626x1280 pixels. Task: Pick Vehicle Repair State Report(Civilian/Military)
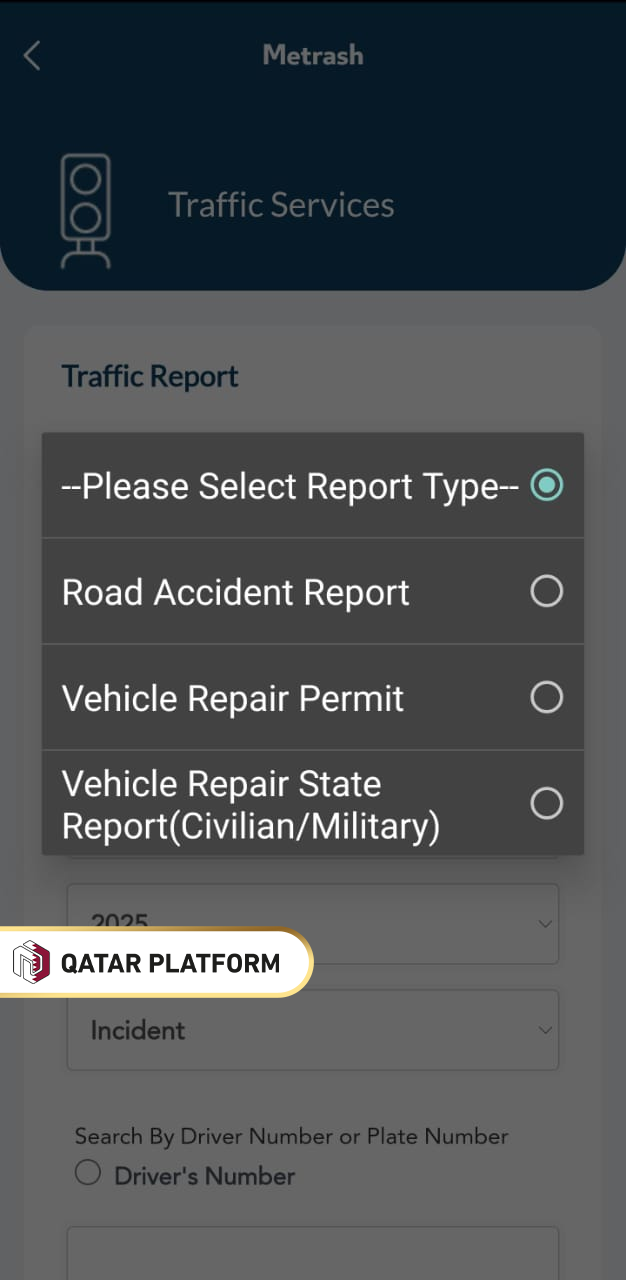tap(312, 803)
